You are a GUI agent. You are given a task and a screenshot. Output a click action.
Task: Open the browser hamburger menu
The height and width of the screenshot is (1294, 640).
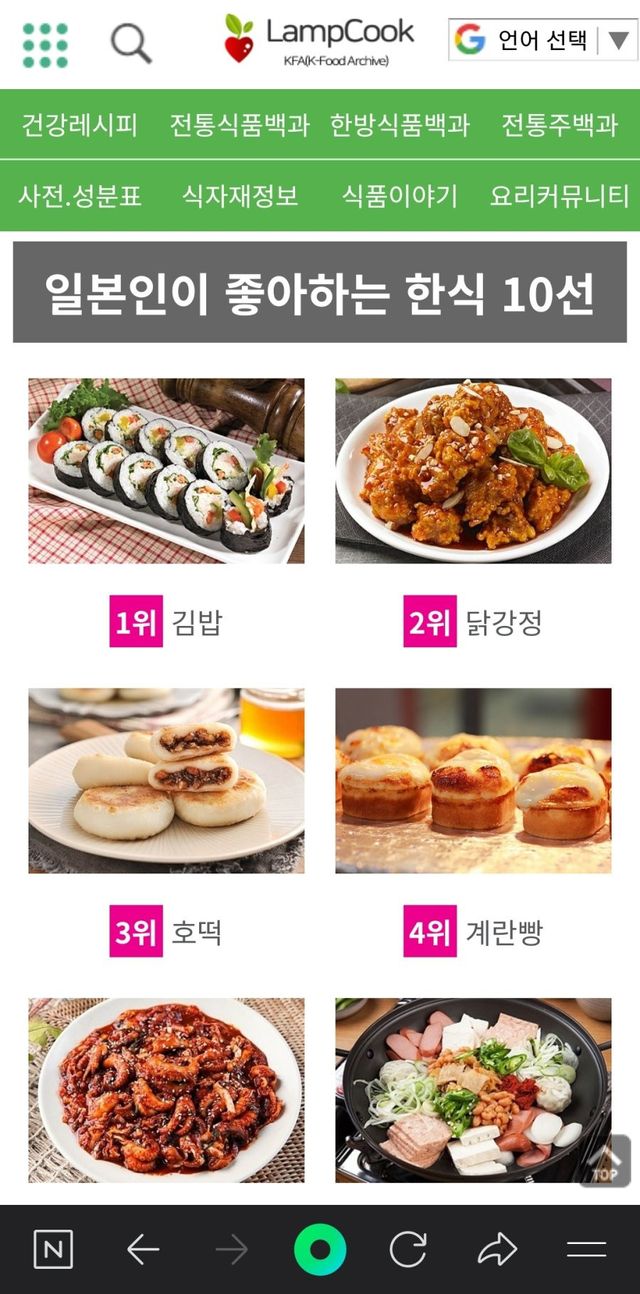click(x=586, y=1249)
